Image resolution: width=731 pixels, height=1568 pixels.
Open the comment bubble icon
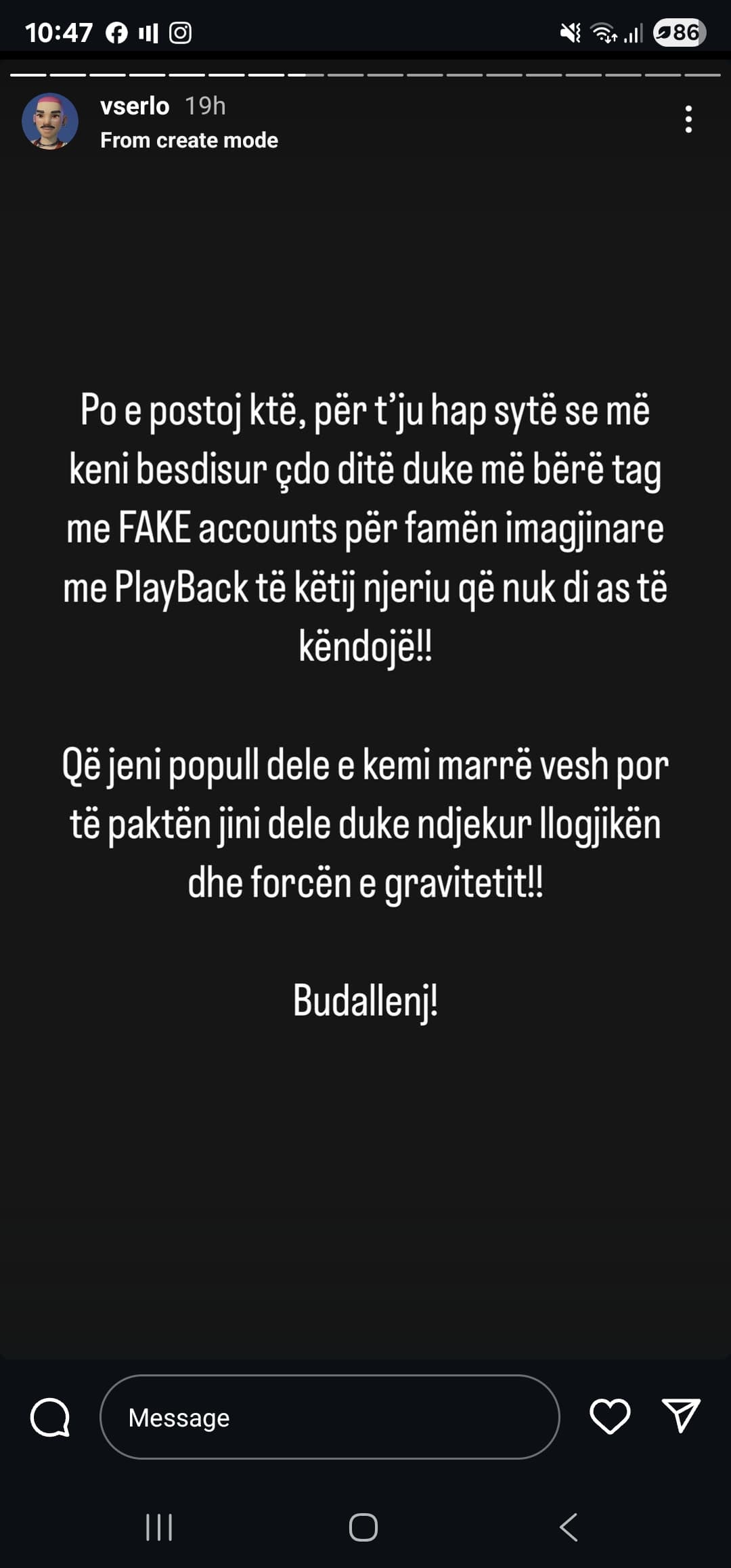tap(51, 1417)
